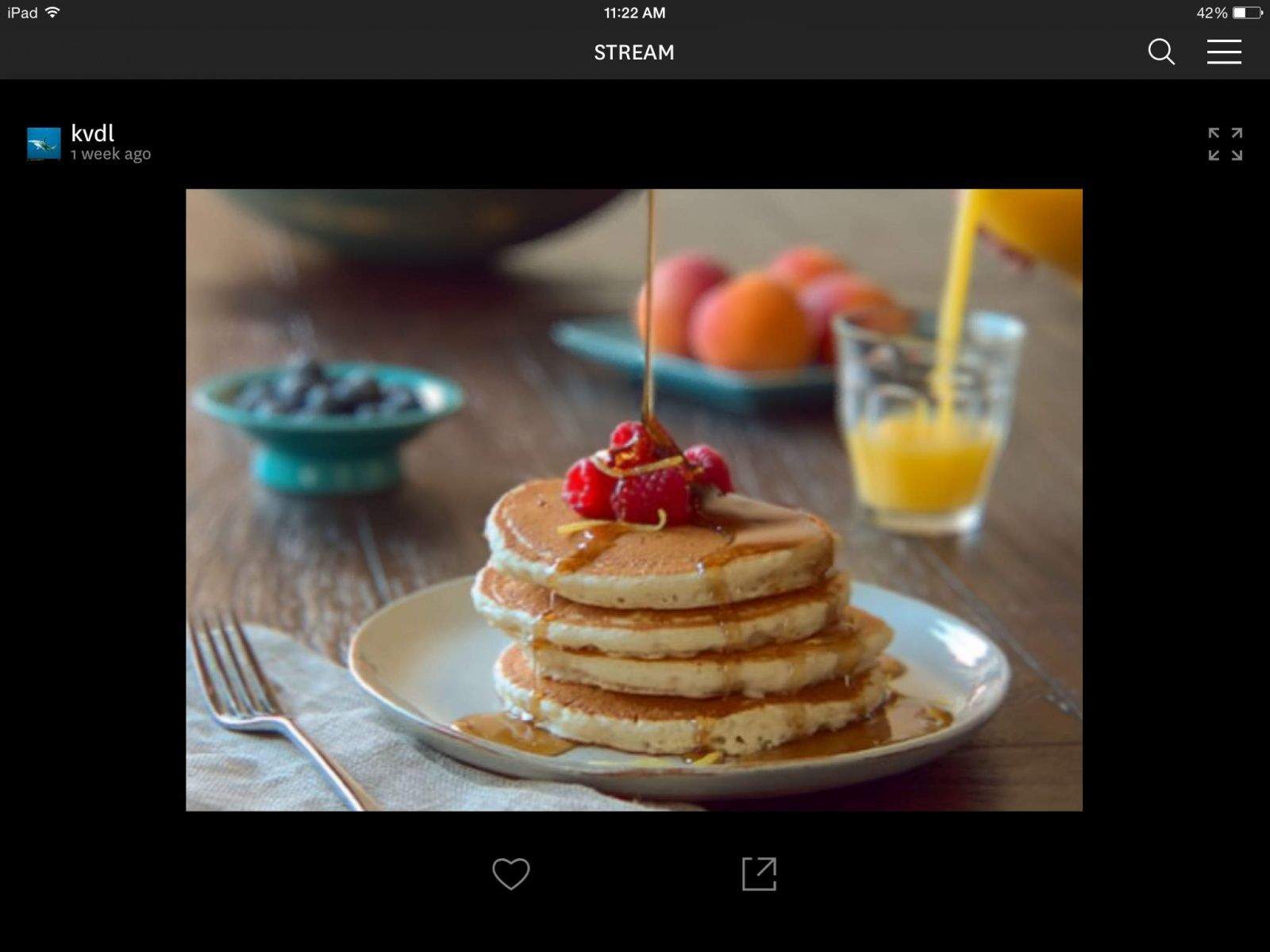The width and height of the screenshot is (1270, 952).
Task: Open the hamburger menu
Action: click(1224, 52)
